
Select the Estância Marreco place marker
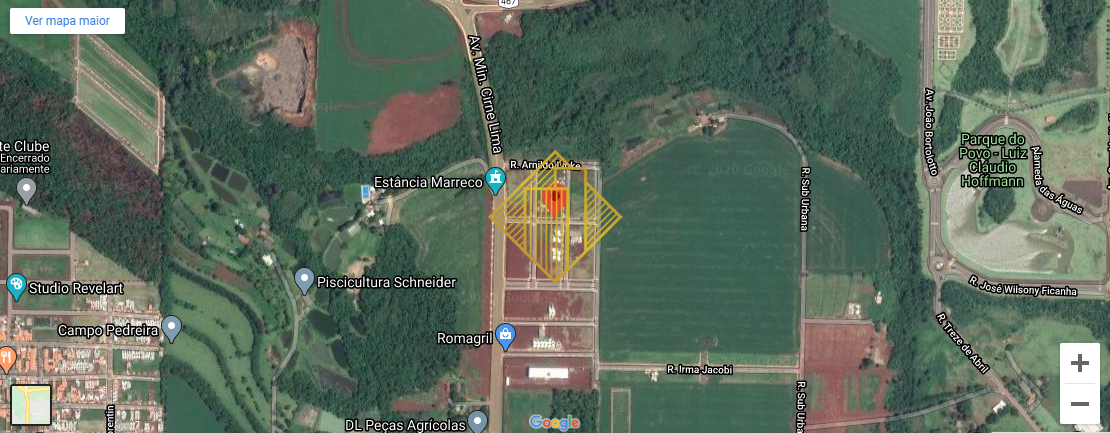[x=494, y=181]
